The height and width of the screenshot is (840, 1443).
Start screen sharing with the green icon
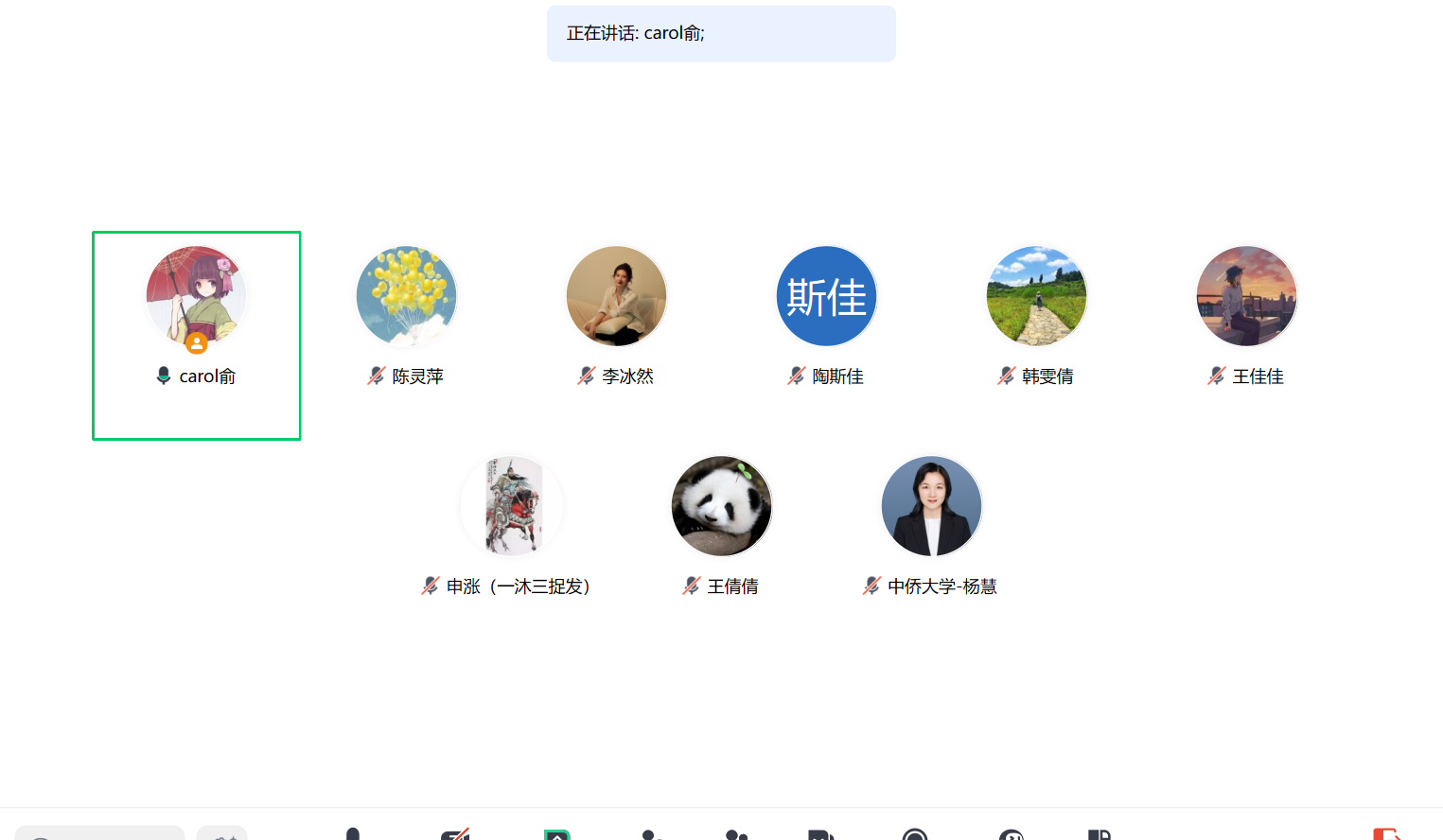(557, 834)
